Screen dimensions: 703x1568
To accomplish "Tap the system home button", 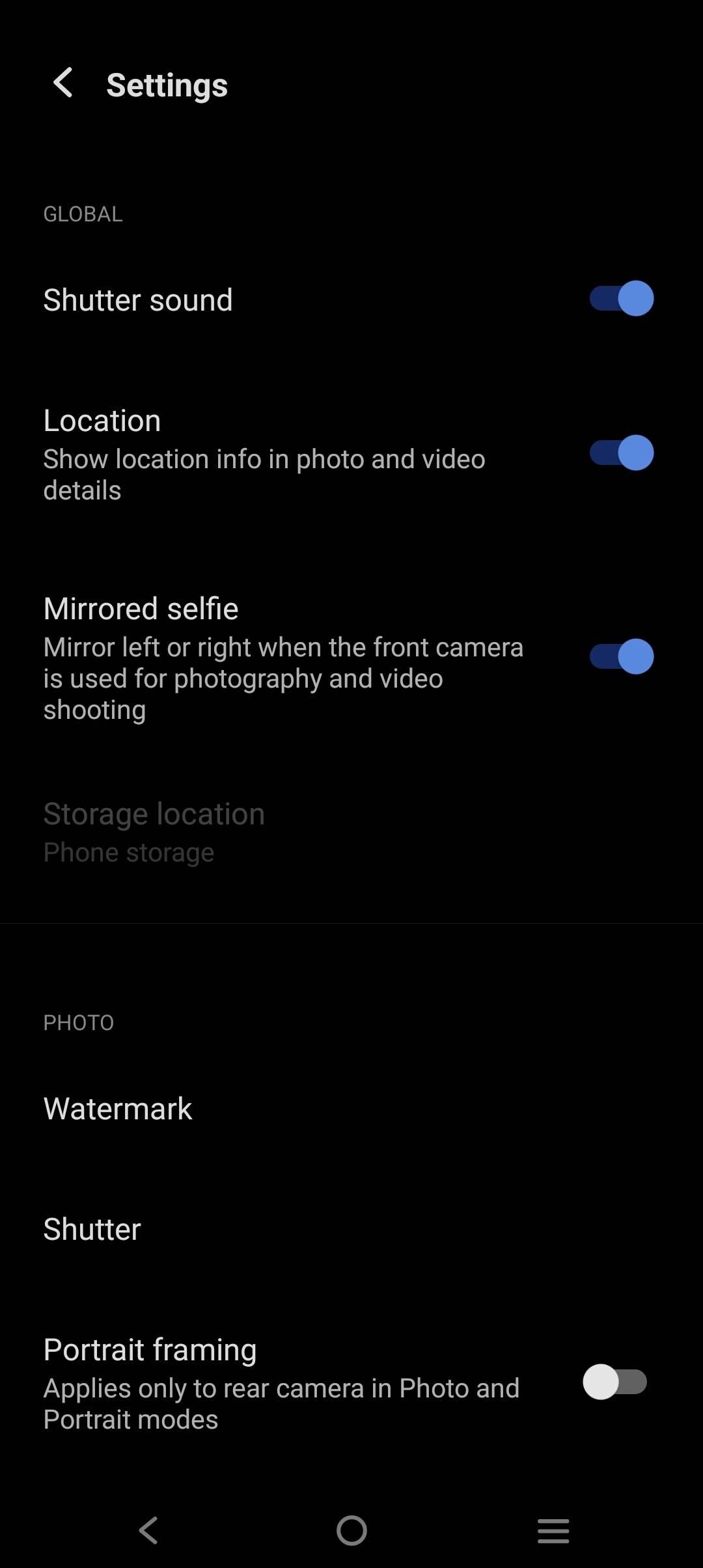I will click(351, 1530).
